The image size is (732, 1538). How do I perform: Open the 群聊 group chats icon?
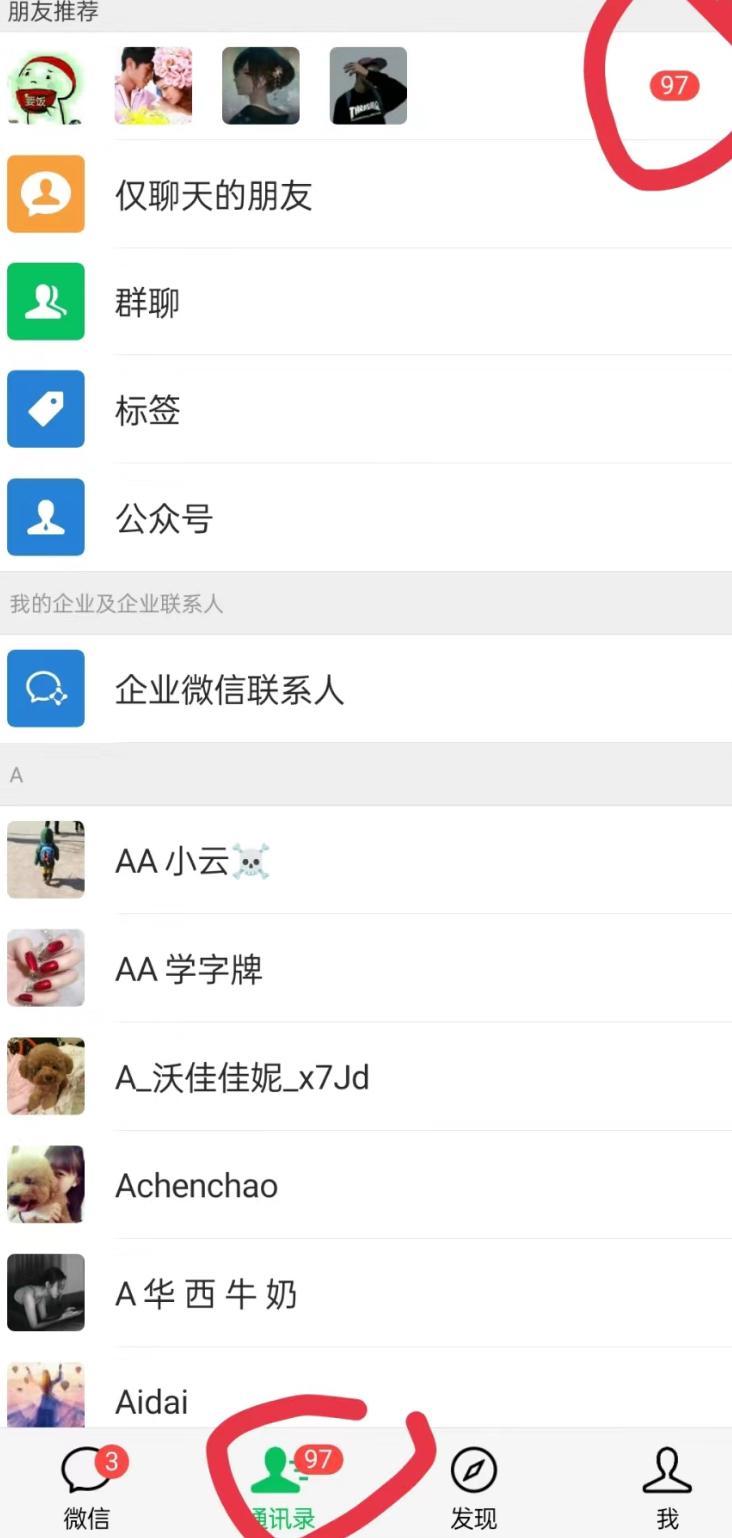click(x=46, y=302)
